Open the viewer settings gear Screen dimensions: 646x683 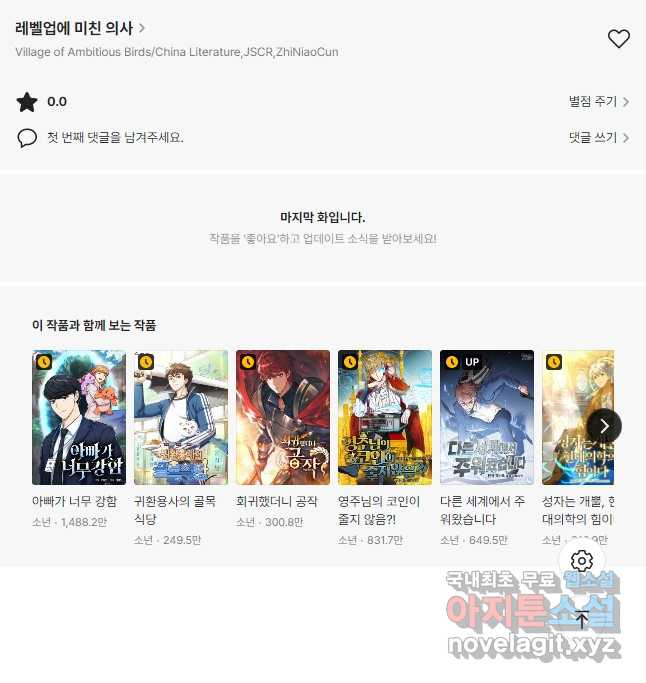(x=582, y=561)
